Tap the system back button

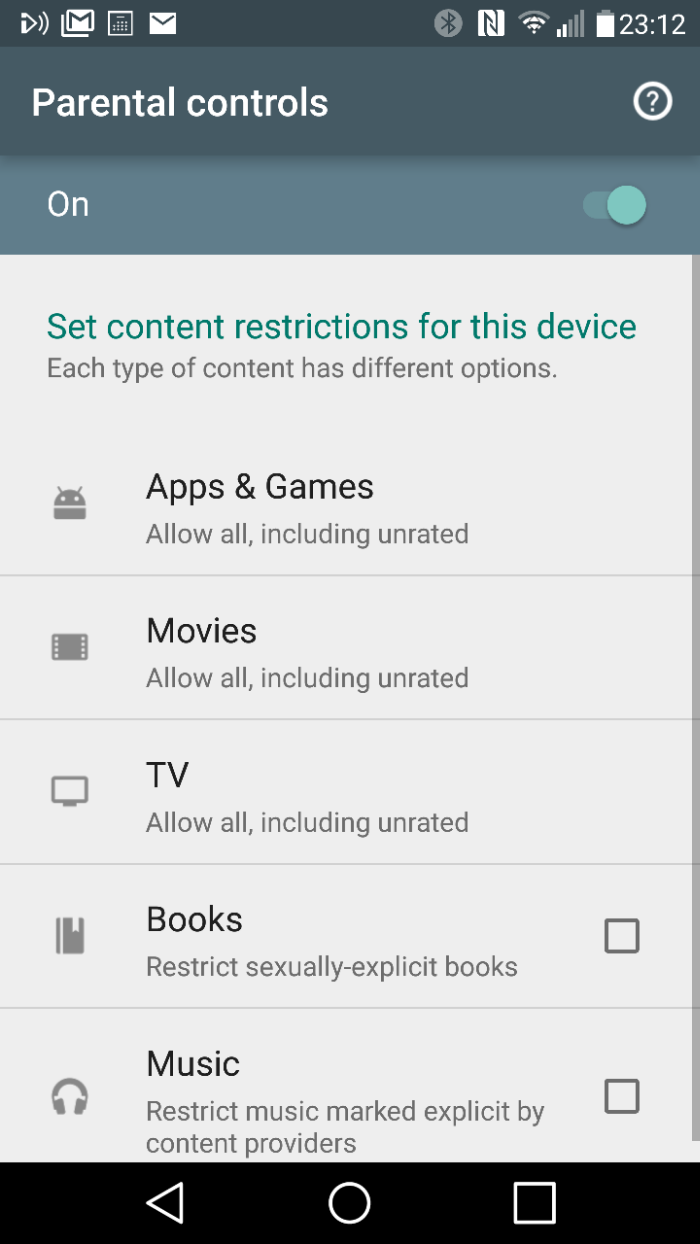click(x=165, y=1203)
